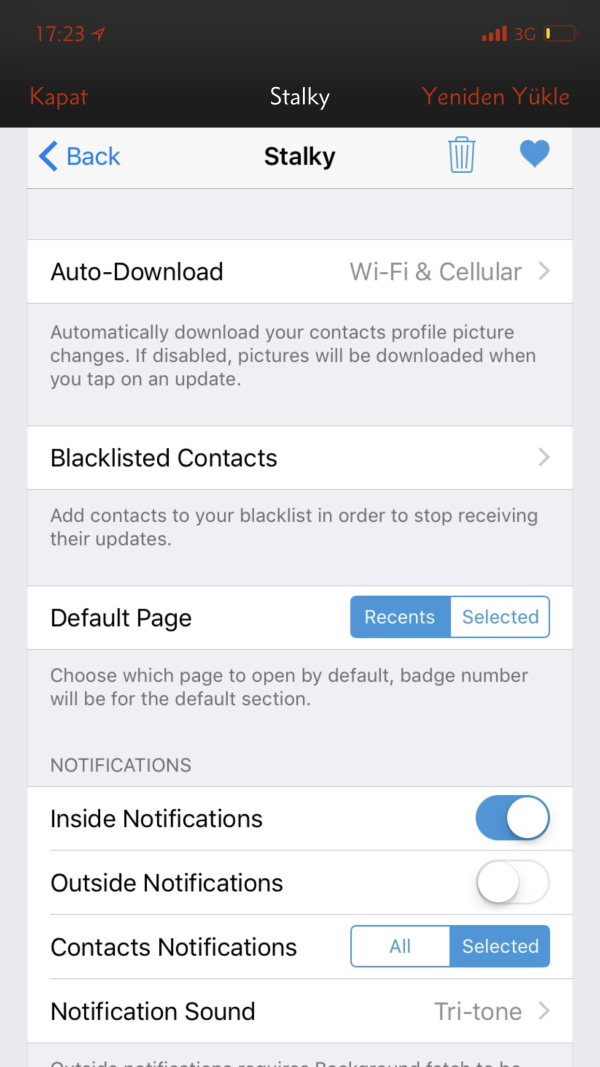Open Blacklisted Contacts
This screenshot has height=1067, width=600.
tap(300, 458)
